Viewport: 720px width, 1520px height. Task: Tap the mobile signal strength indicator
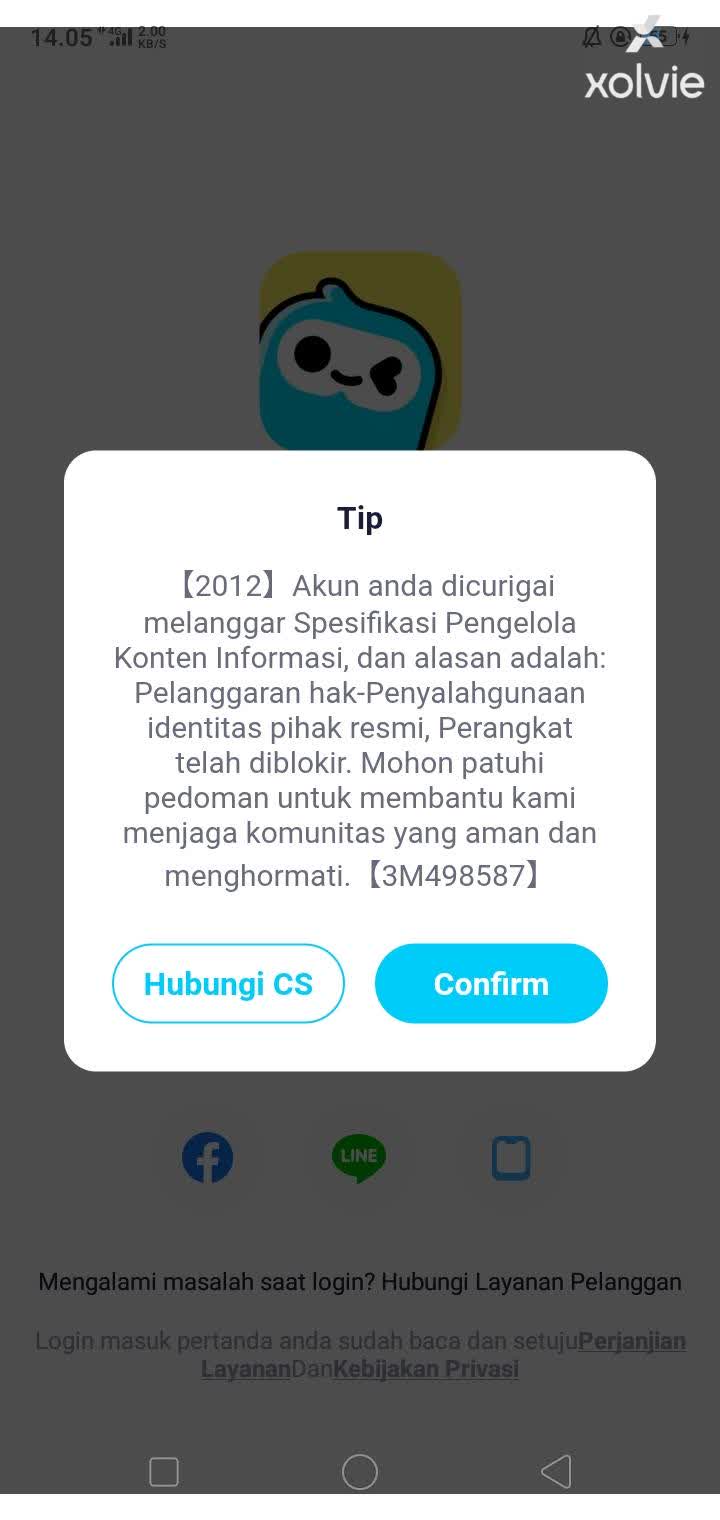123,40
